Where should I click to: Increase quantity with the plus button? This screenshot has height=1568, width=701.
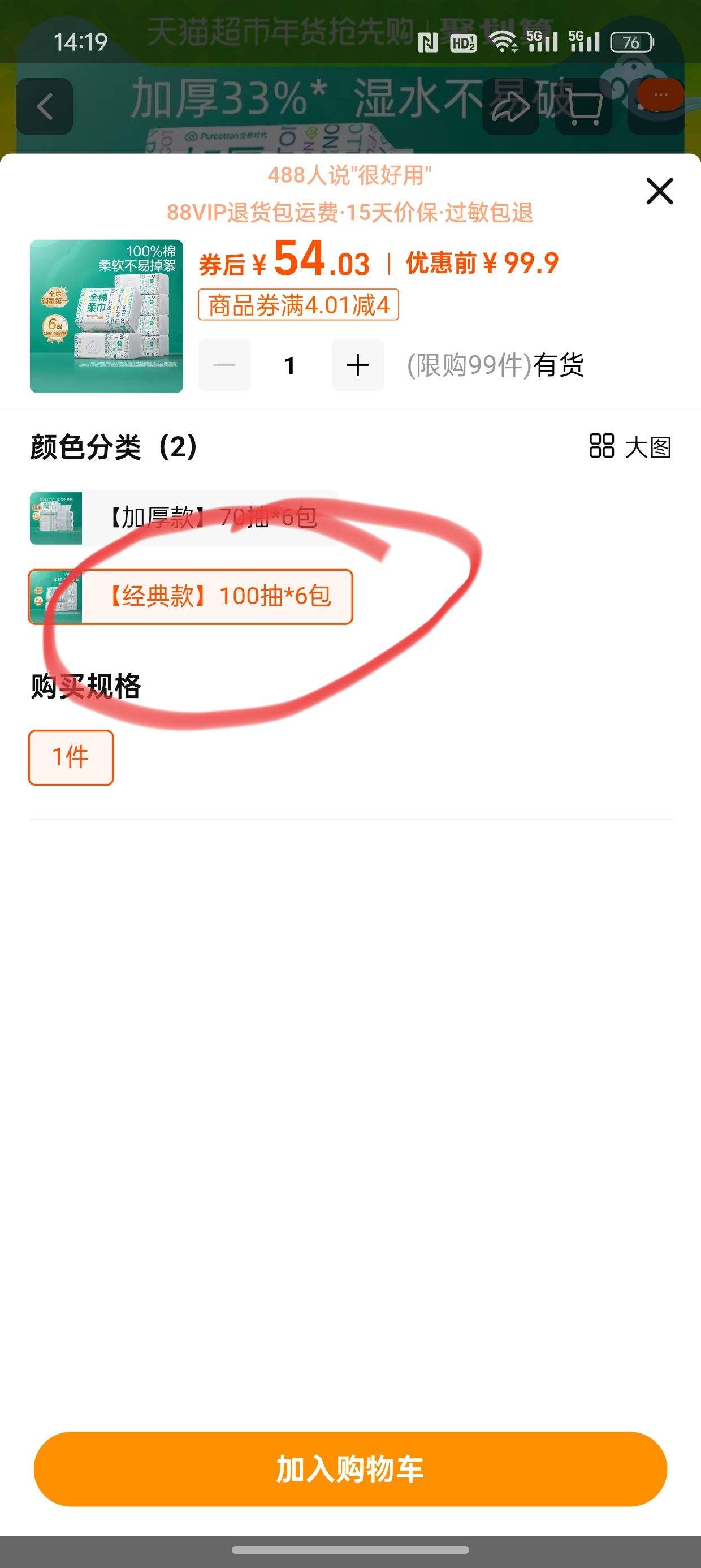[358, 365]
